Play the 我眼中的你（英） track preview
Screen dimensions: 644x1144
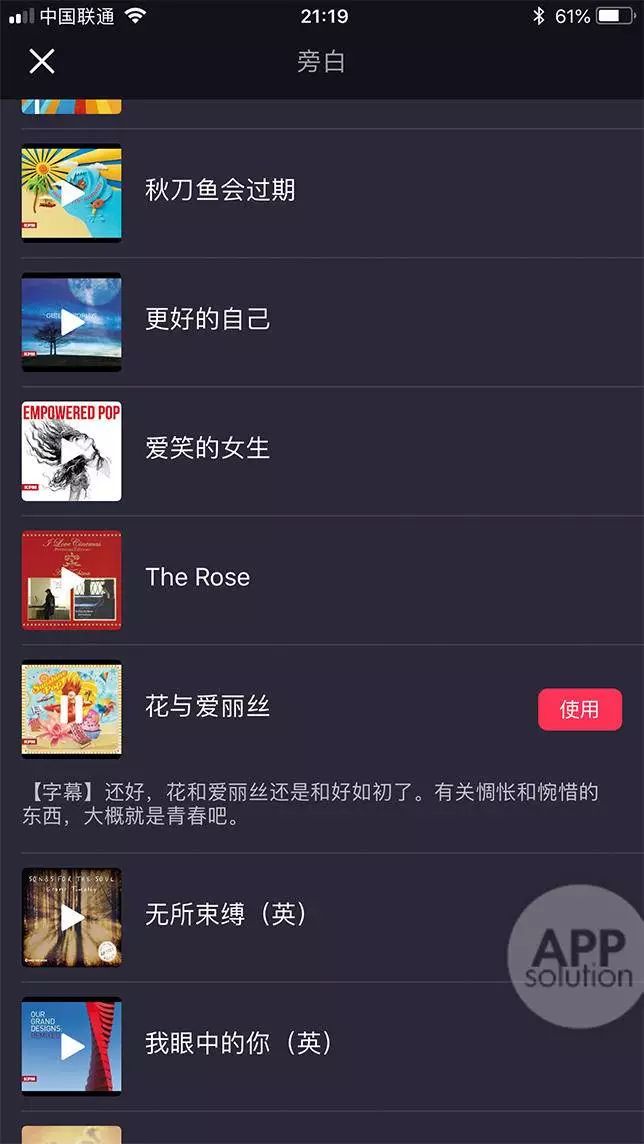click(x=72, y=1046)
